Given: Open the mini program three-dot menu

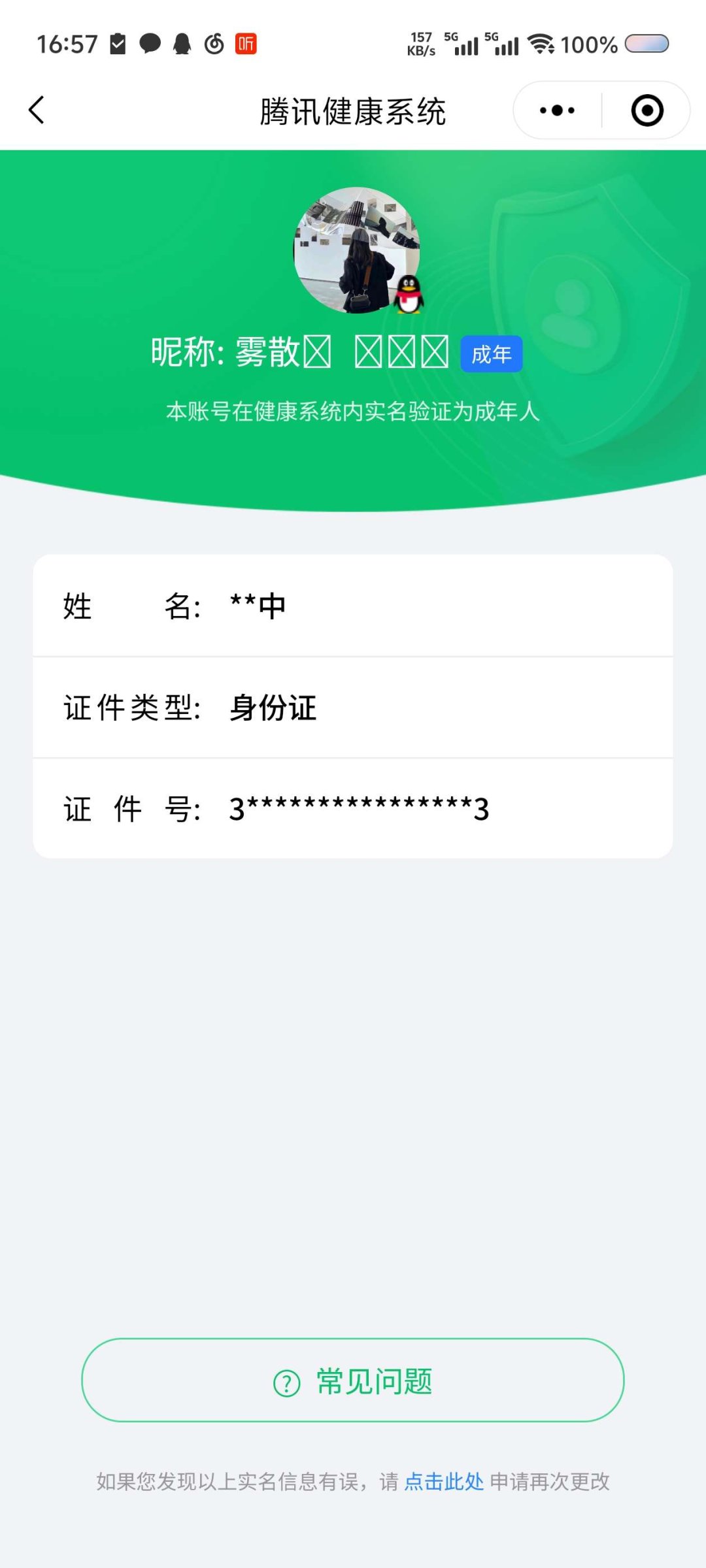Looking at the screenshot, I should pos(557,110).
